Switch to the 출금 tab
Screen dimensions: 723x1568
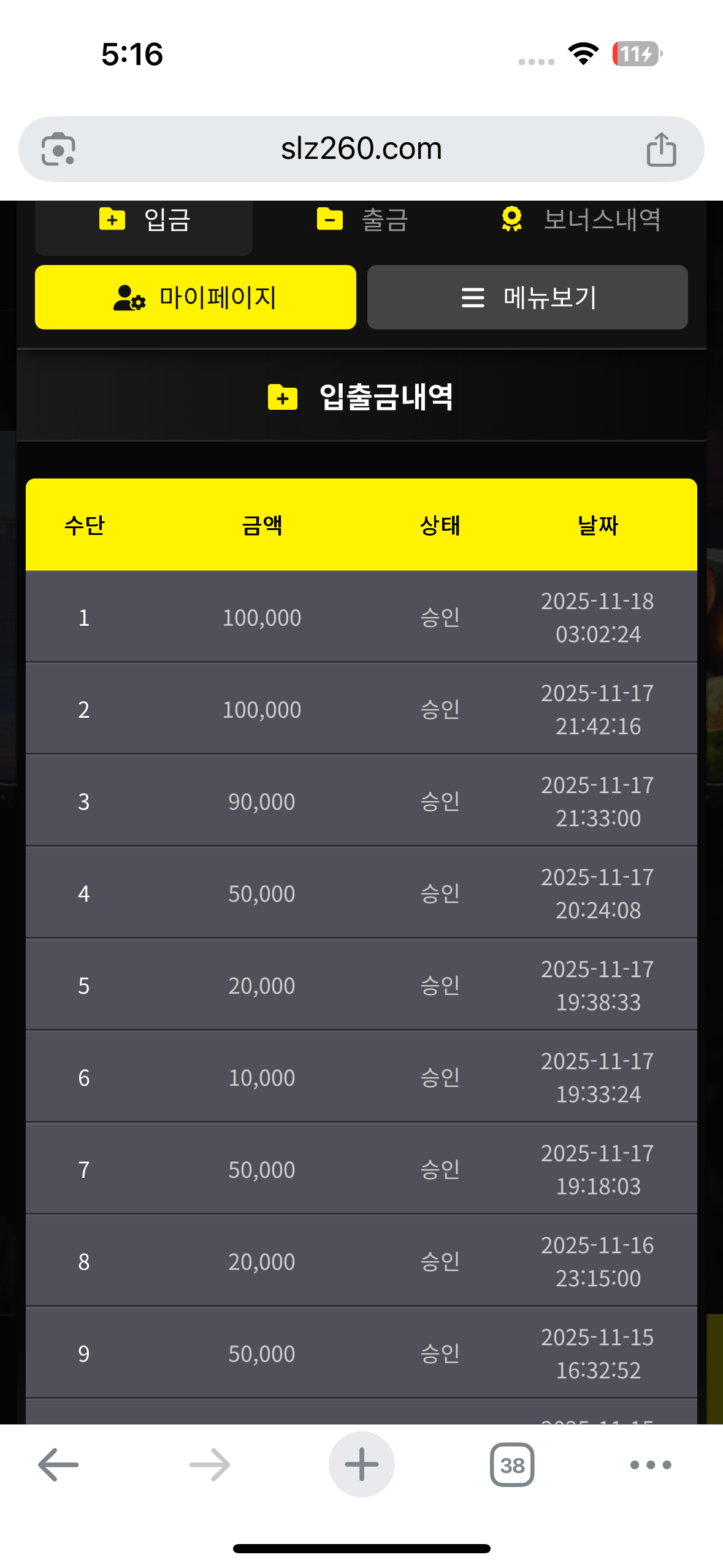click(x=362, y=221)
